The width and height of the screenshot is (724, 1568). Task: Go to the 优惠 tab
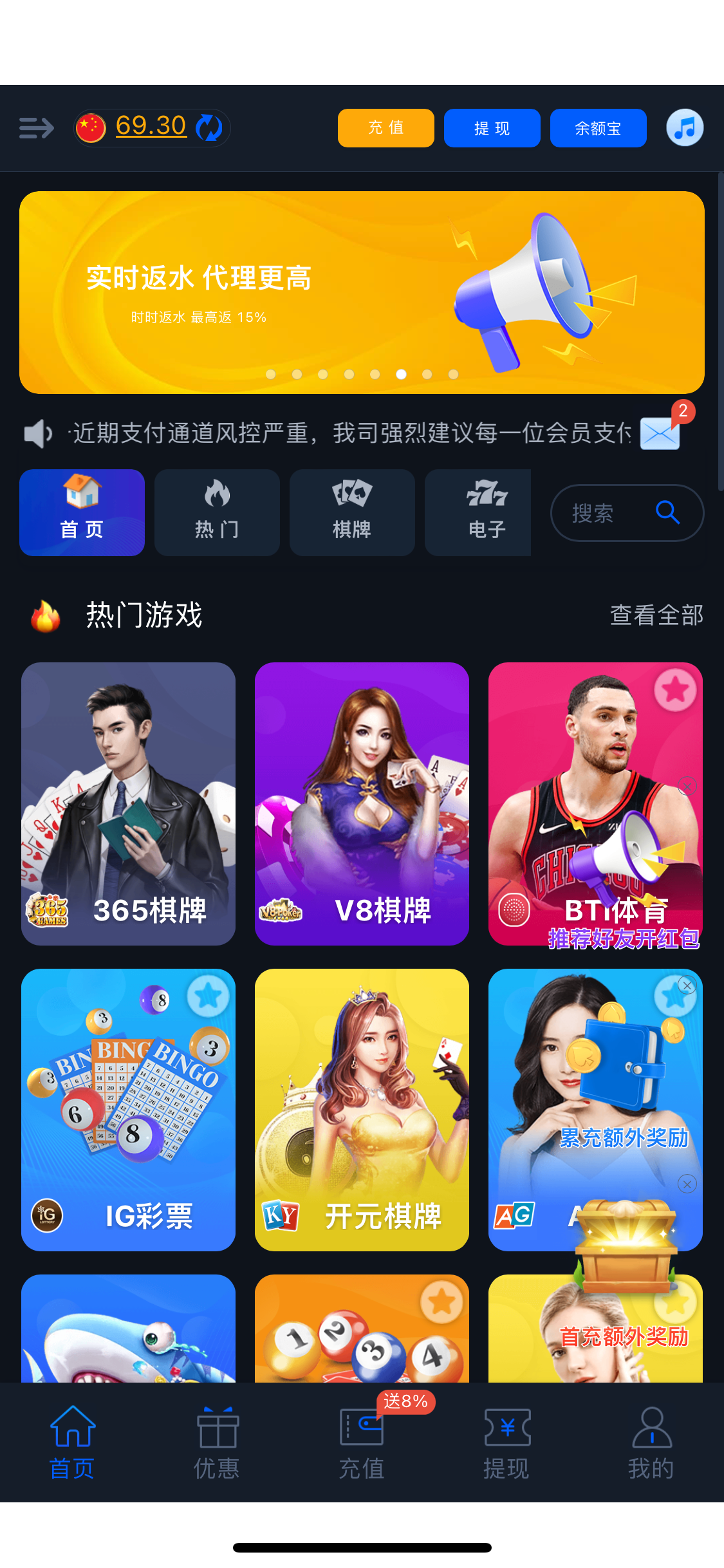click(x=217, y=1443)
